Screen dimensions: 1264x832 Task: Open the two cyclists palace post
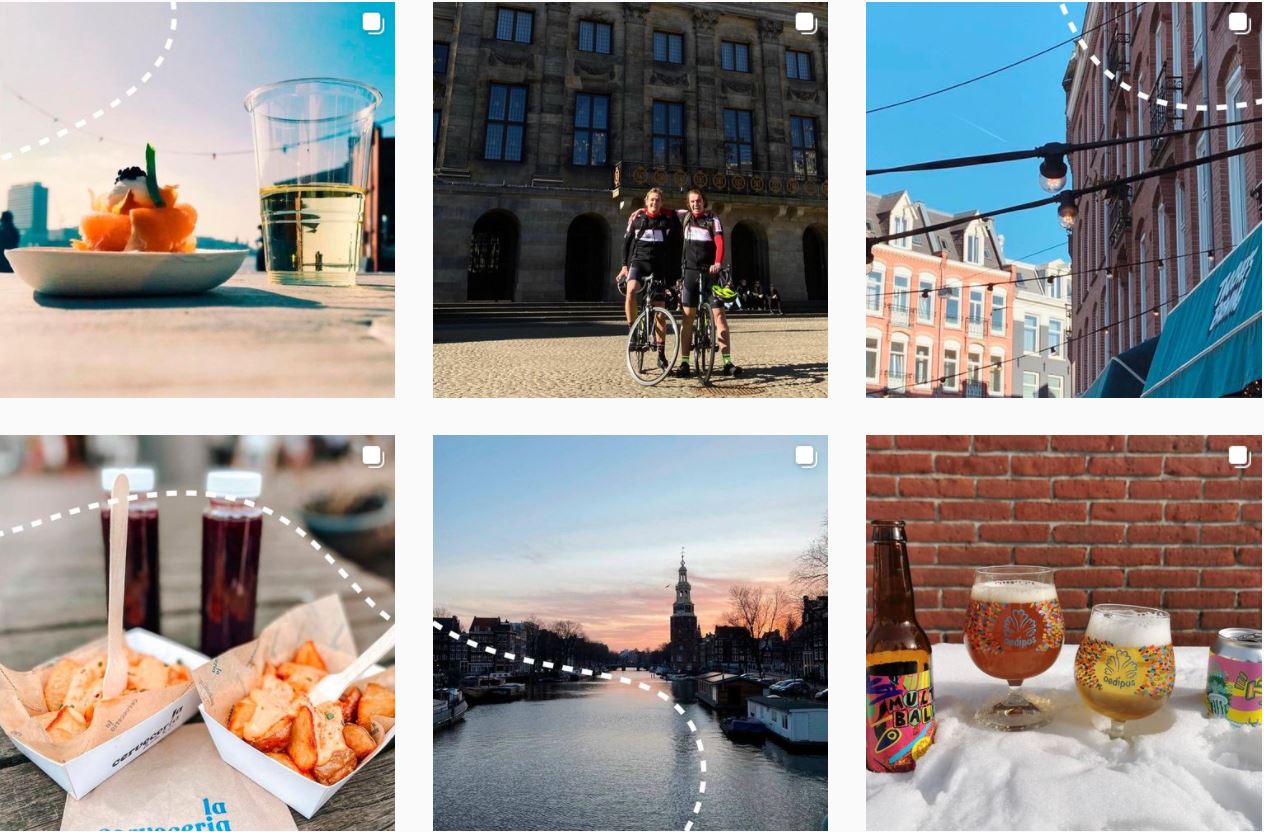(x=630, y=200)
